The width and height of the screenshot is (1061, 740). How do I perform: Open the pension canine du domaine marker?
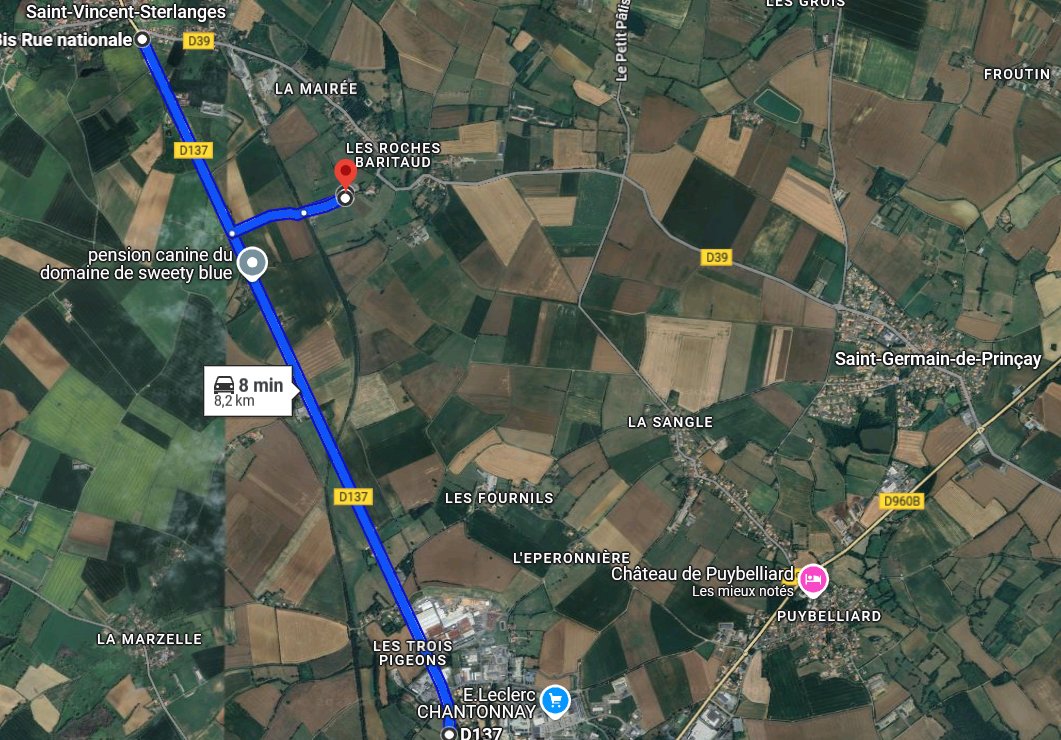click(253, 264)
